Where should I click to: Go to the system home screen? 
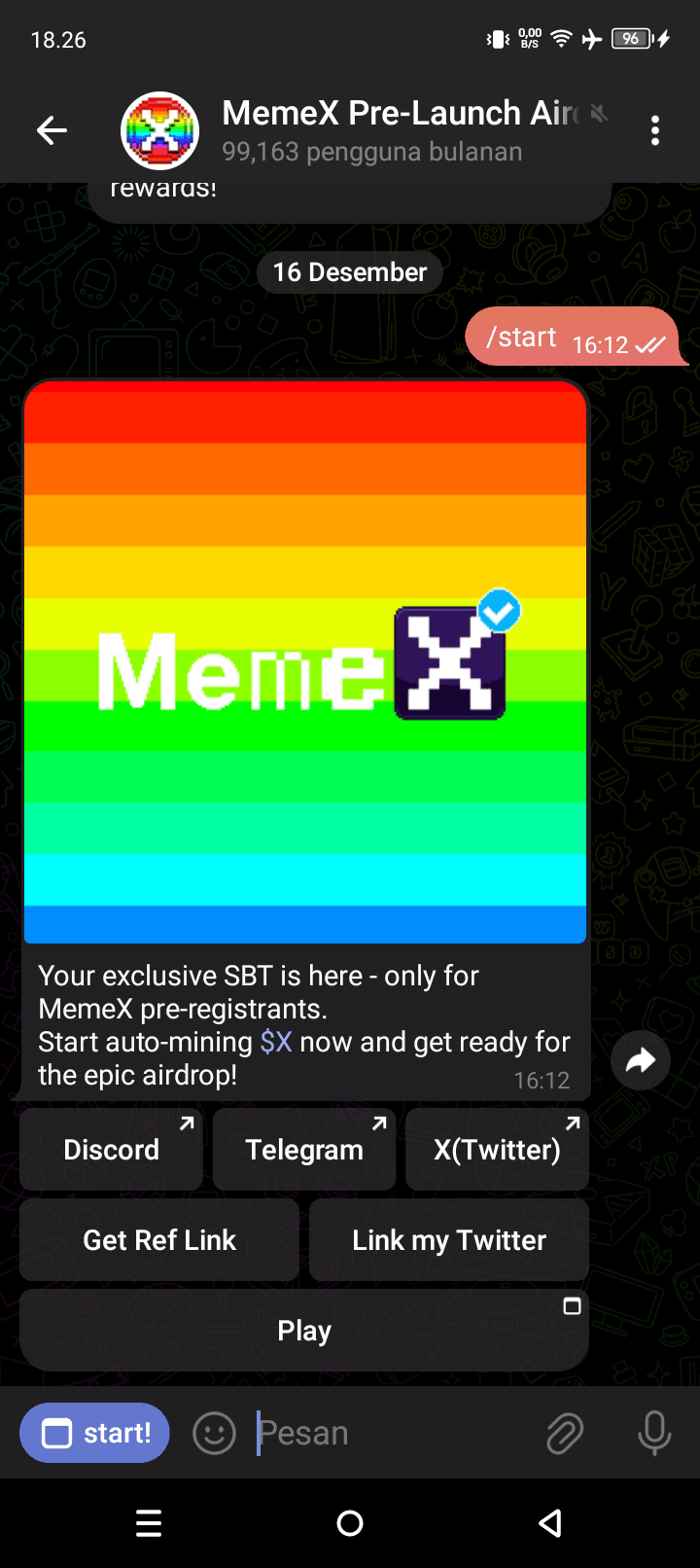point(350,1523)
